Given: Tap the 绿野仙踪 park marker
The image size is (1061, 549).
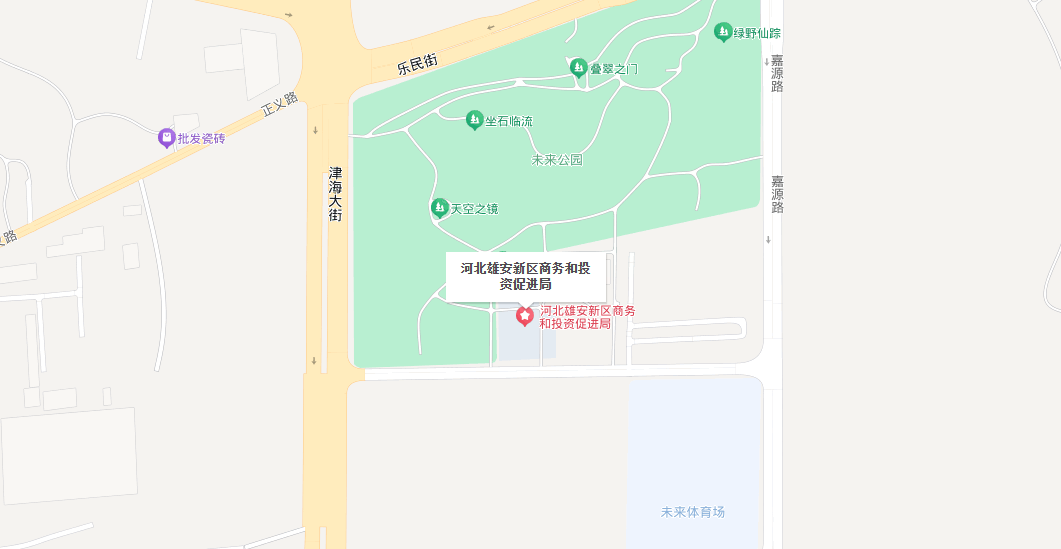Looking at the screenshot, I should point(723,32).
